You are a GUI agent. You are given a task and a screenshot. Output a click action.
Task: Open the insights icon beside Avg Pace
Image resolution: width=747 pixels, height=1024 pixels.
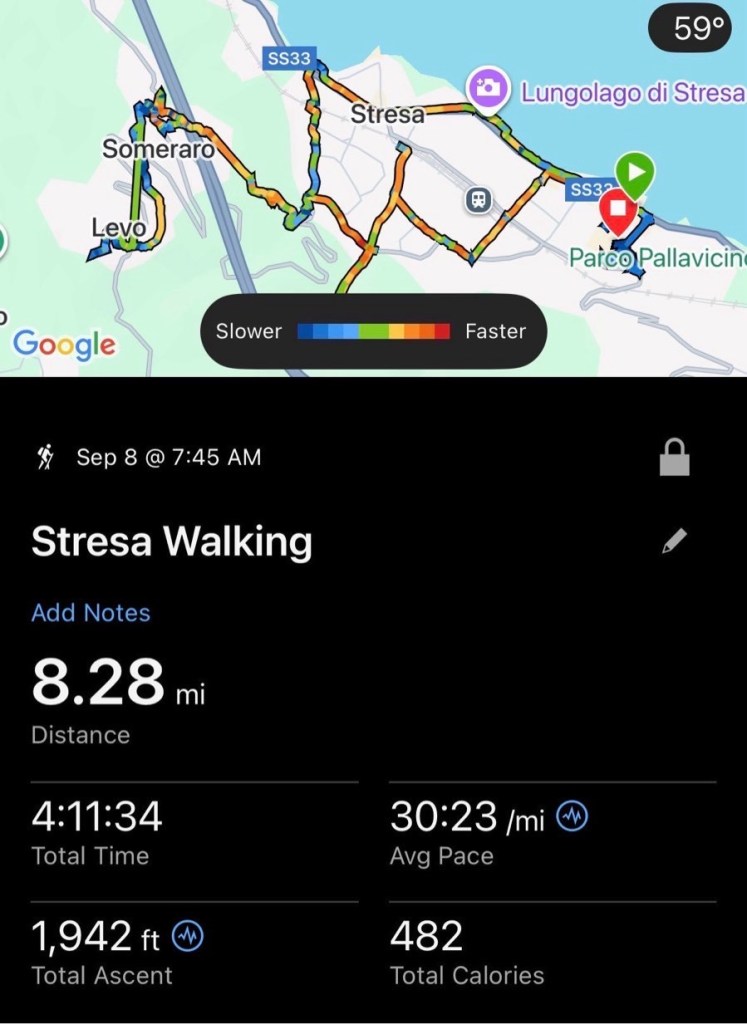[573, 817]
